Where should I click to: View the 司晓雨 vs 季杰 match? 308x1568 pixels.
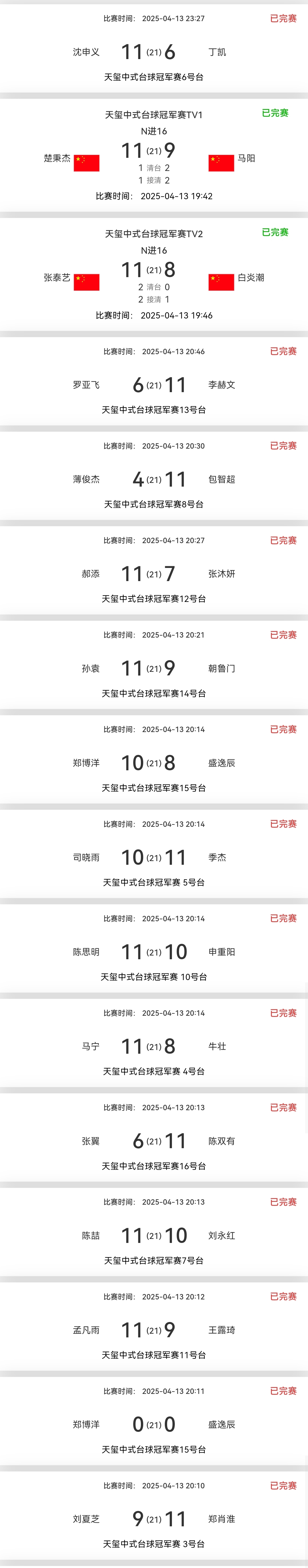153,858
